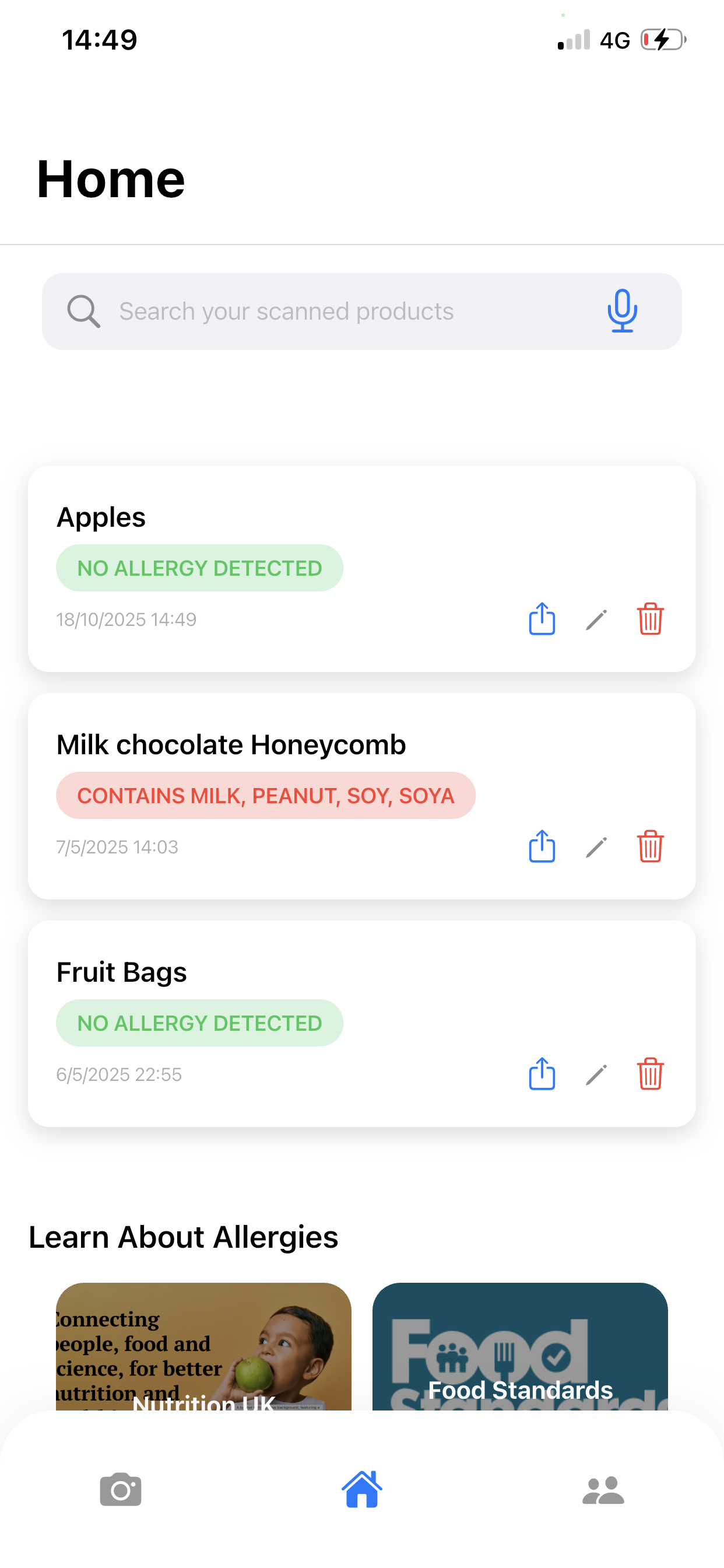Share the Fruit Bags scan result
This screenshot has height=1568, width=724.
(x=542, y=1074)
